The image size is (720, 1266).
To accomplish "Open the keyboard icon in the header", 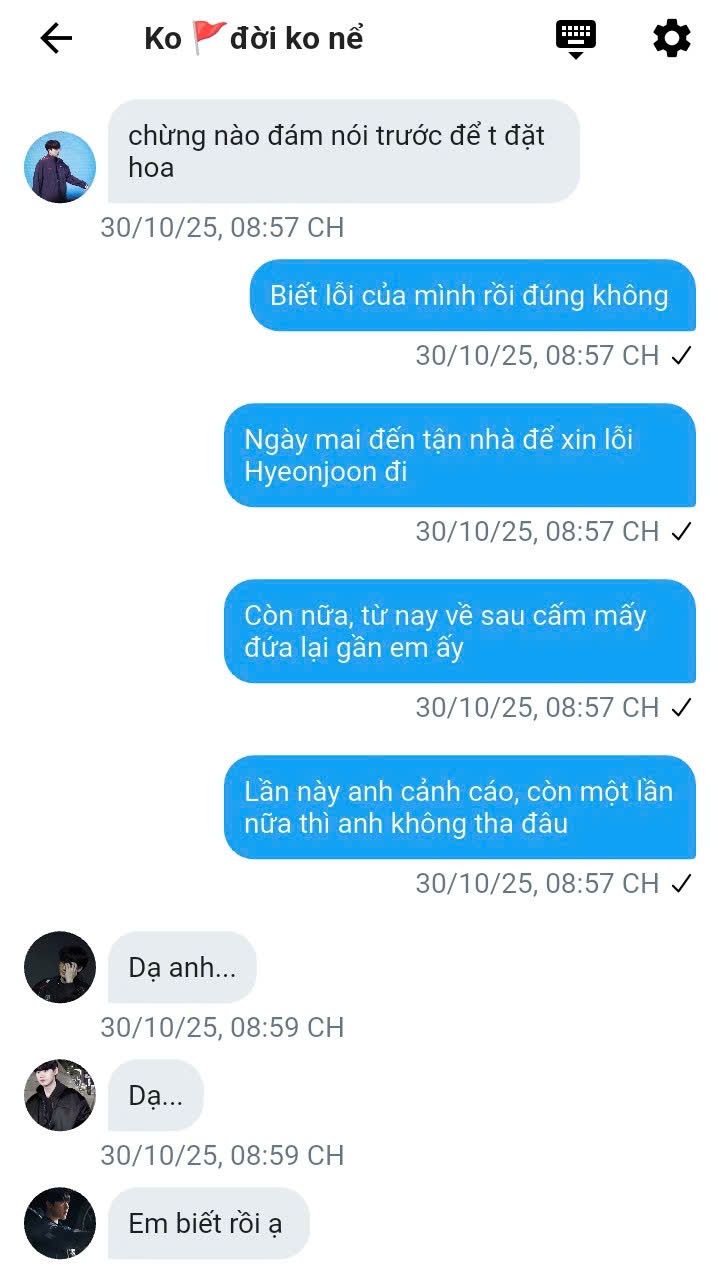I will [x=576, y=39].
